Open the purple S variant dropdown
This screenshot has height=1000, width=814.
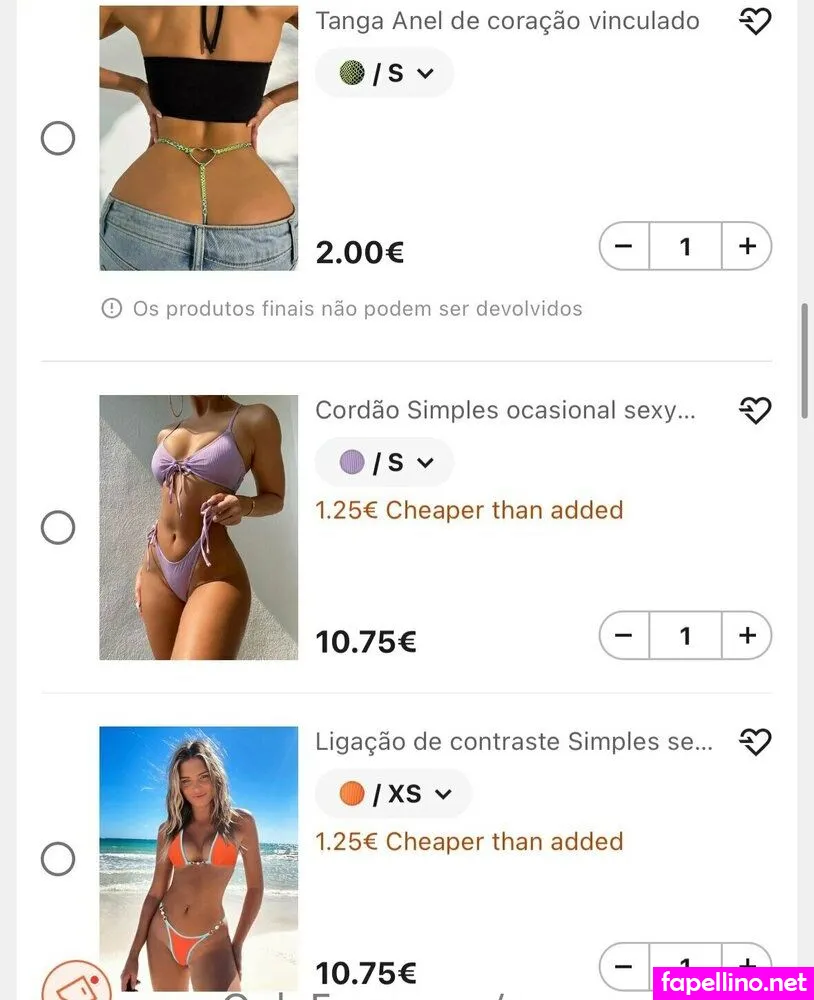pos(385,462)
